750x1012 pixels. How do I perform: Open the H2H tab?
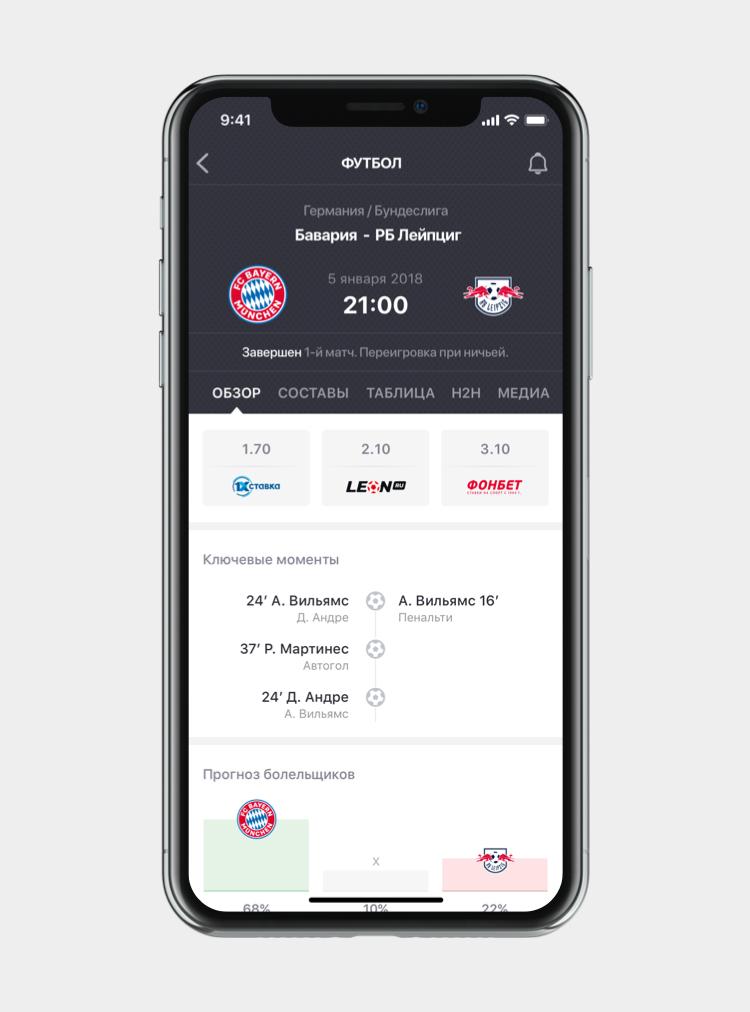pyautogui.click(x=466, y=393)
